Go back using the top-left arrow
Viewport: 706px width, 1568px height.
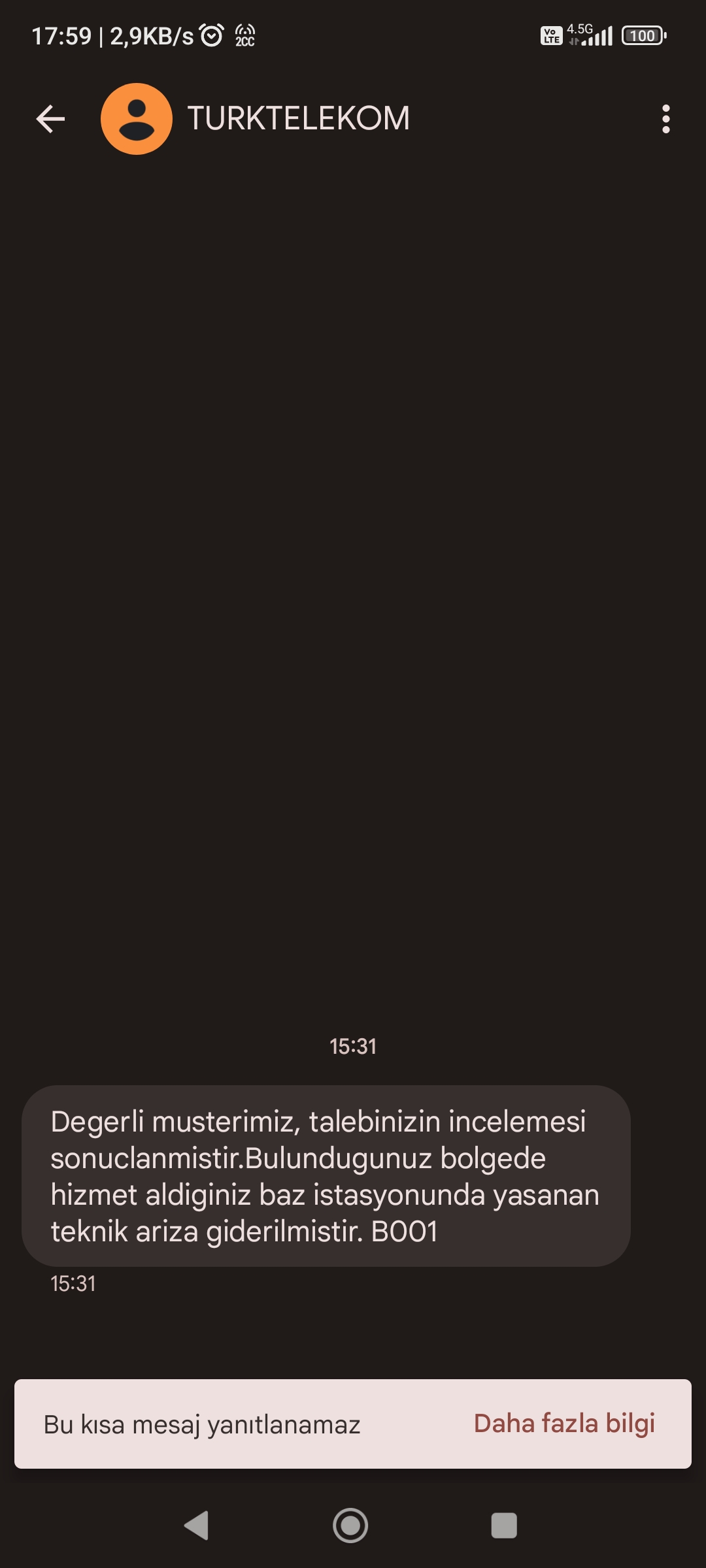click(50, 119)
